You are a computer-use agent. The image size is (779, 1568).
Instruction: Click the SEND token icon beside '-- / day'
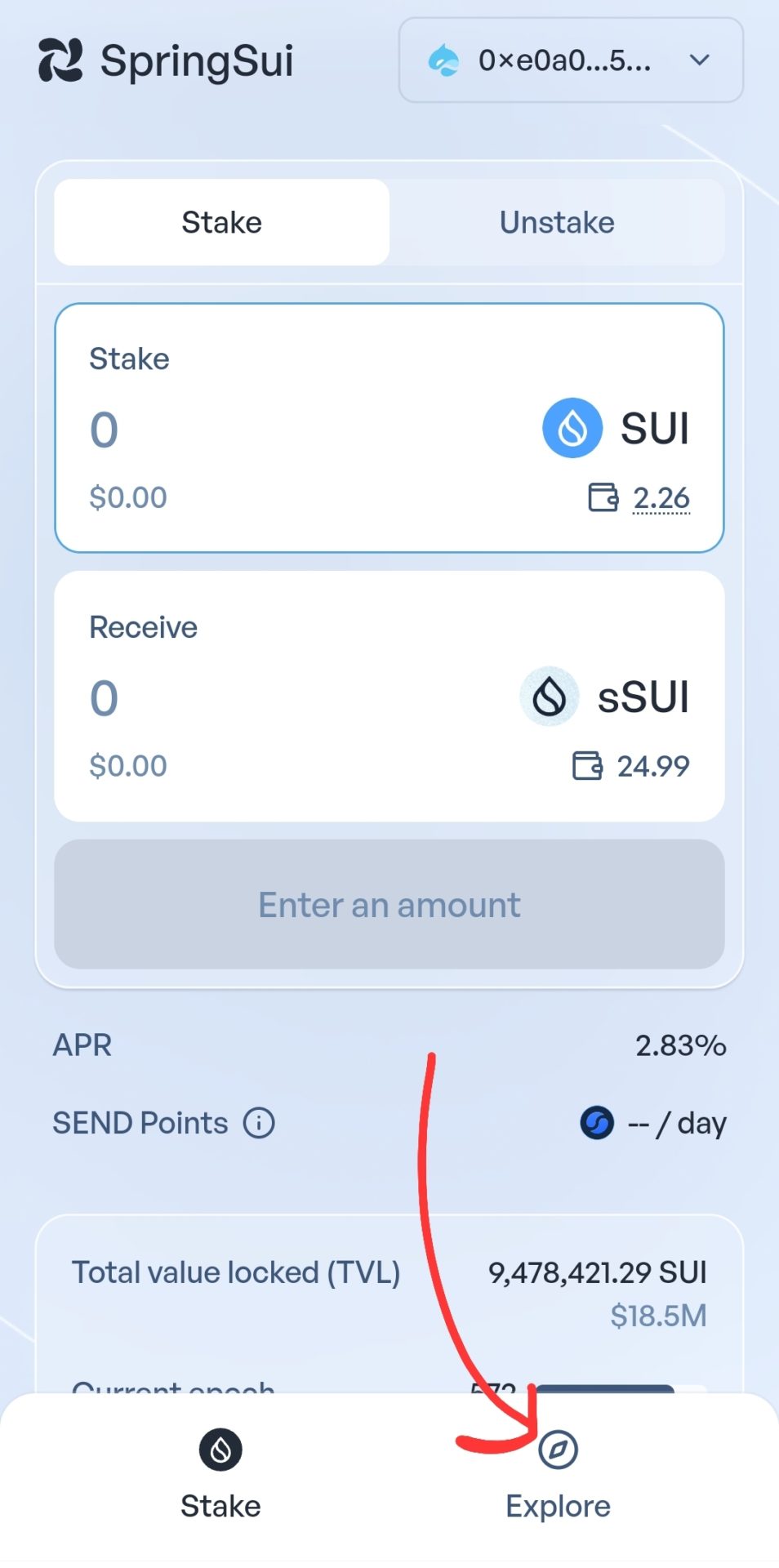click(597, 1122)
